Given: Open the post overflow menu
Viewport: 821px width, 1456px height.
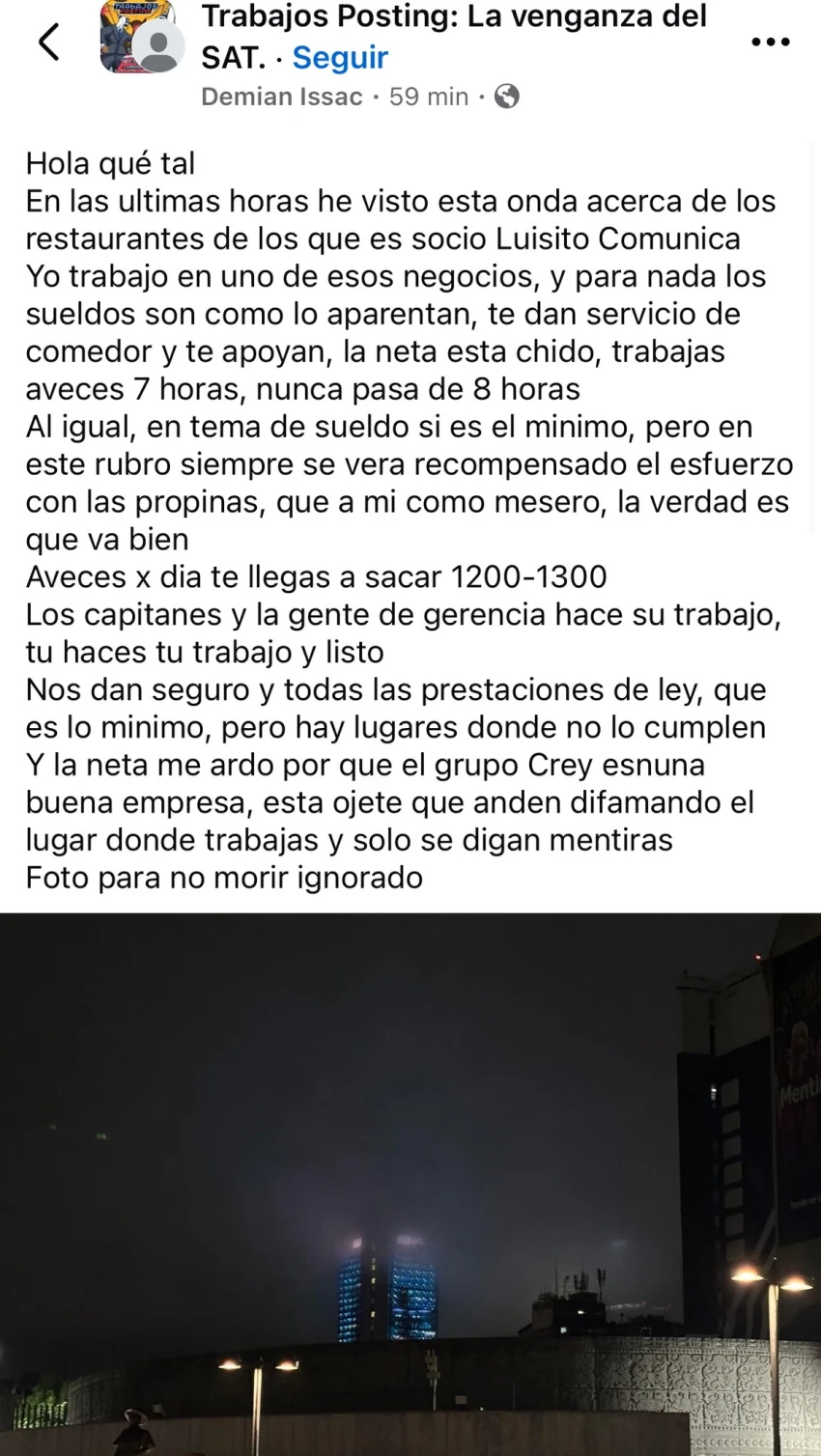Looking at the screenshot, I should (x=770, y=42).
